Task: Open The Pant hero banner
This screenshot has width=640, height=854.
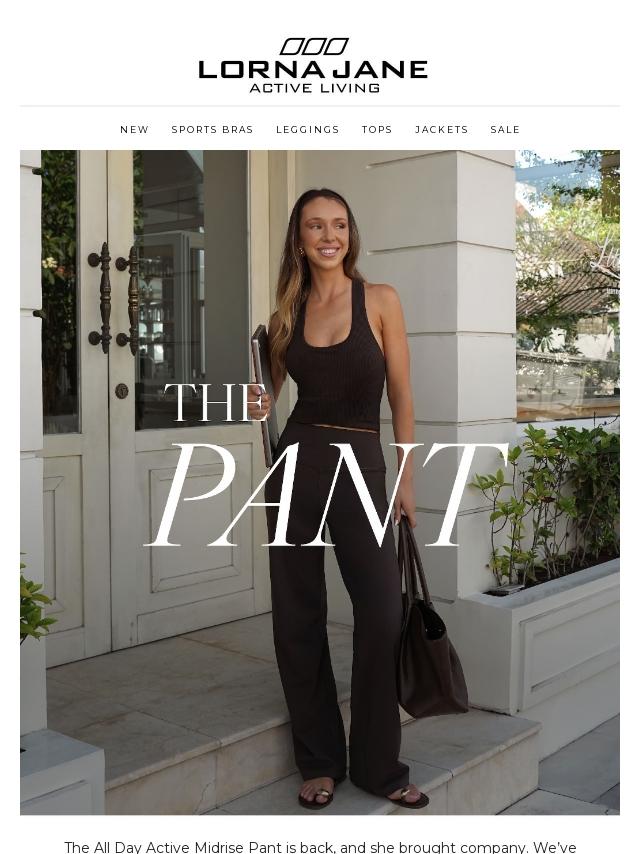Action: (320, 480)
